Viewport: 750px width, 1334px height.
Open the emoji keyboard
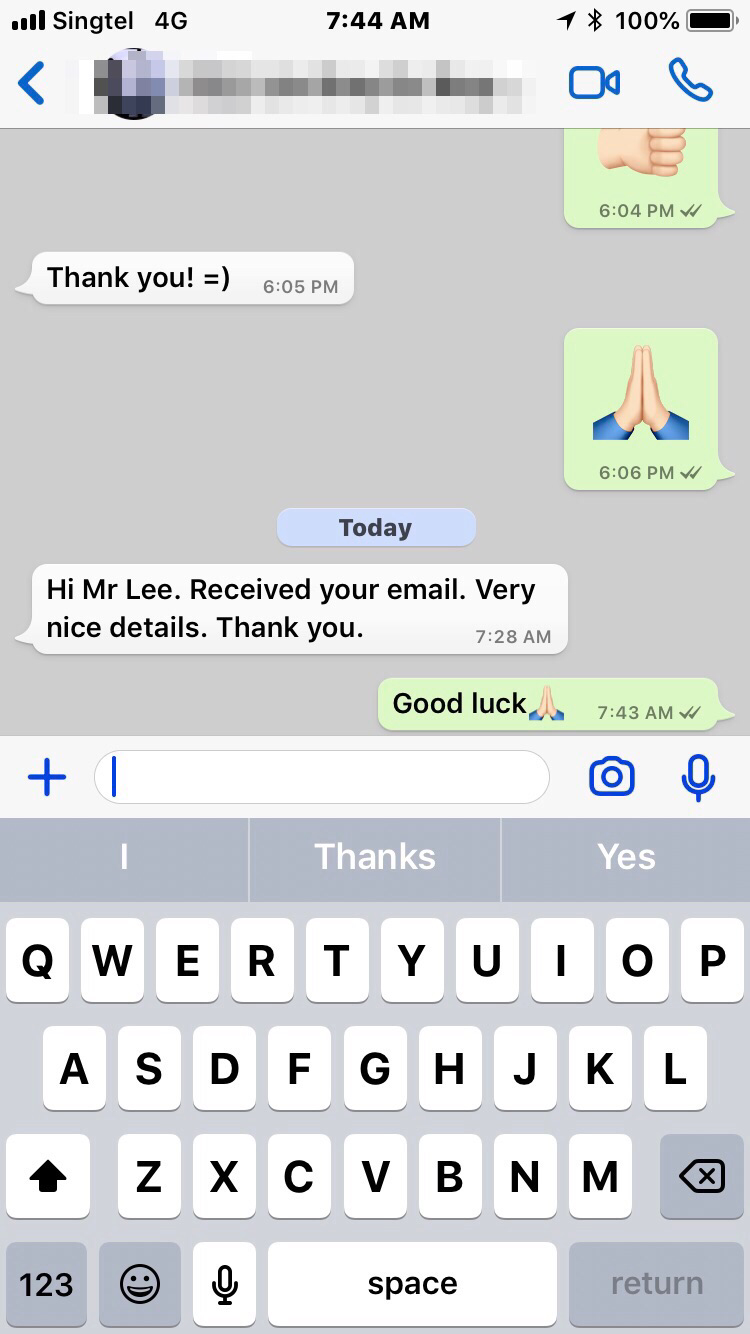pyautogui.click(x=140, y=1284)
